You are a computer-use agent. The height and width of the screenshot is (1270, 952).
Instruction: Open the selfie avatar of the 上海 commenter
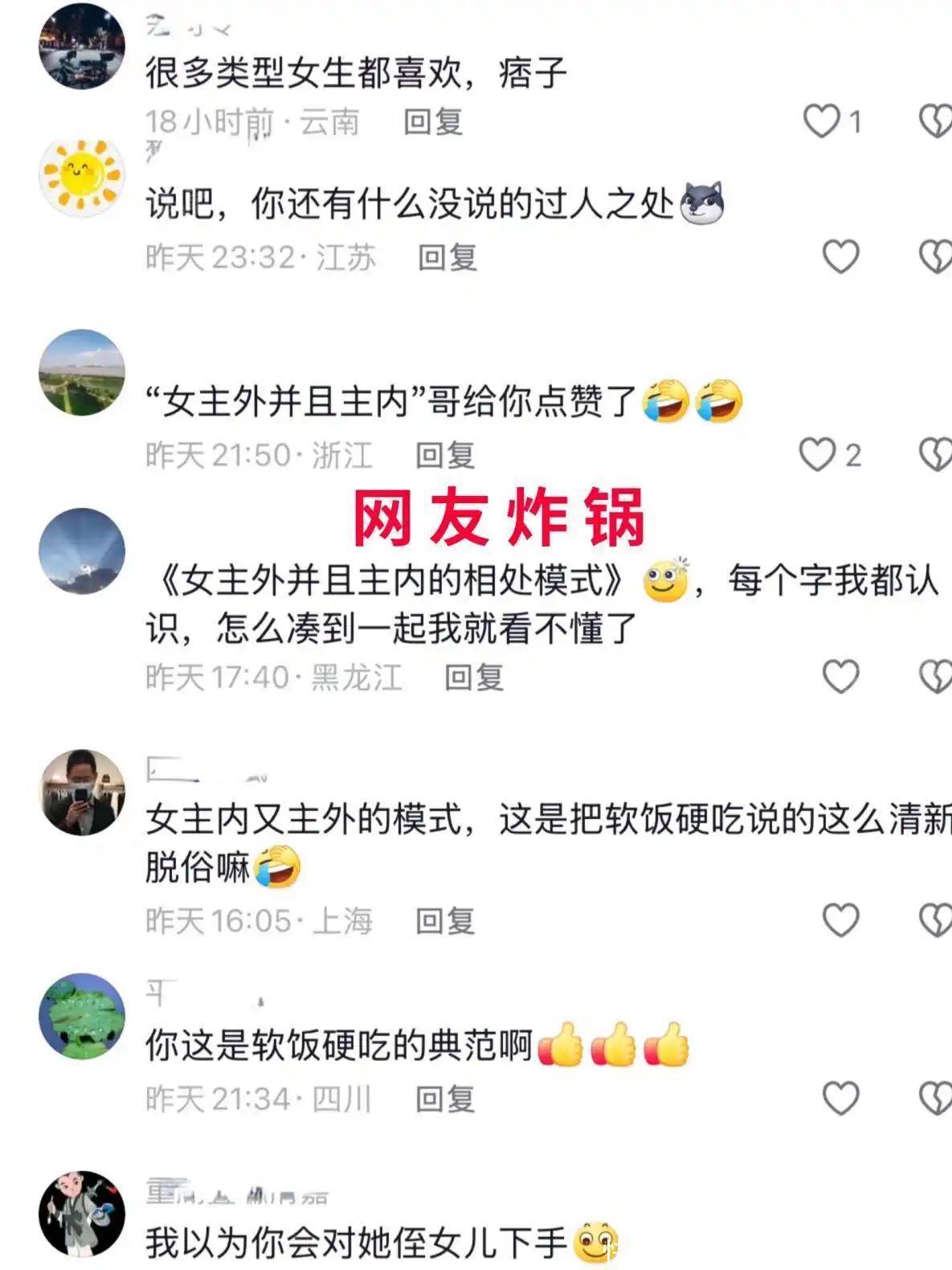[82, 793]
